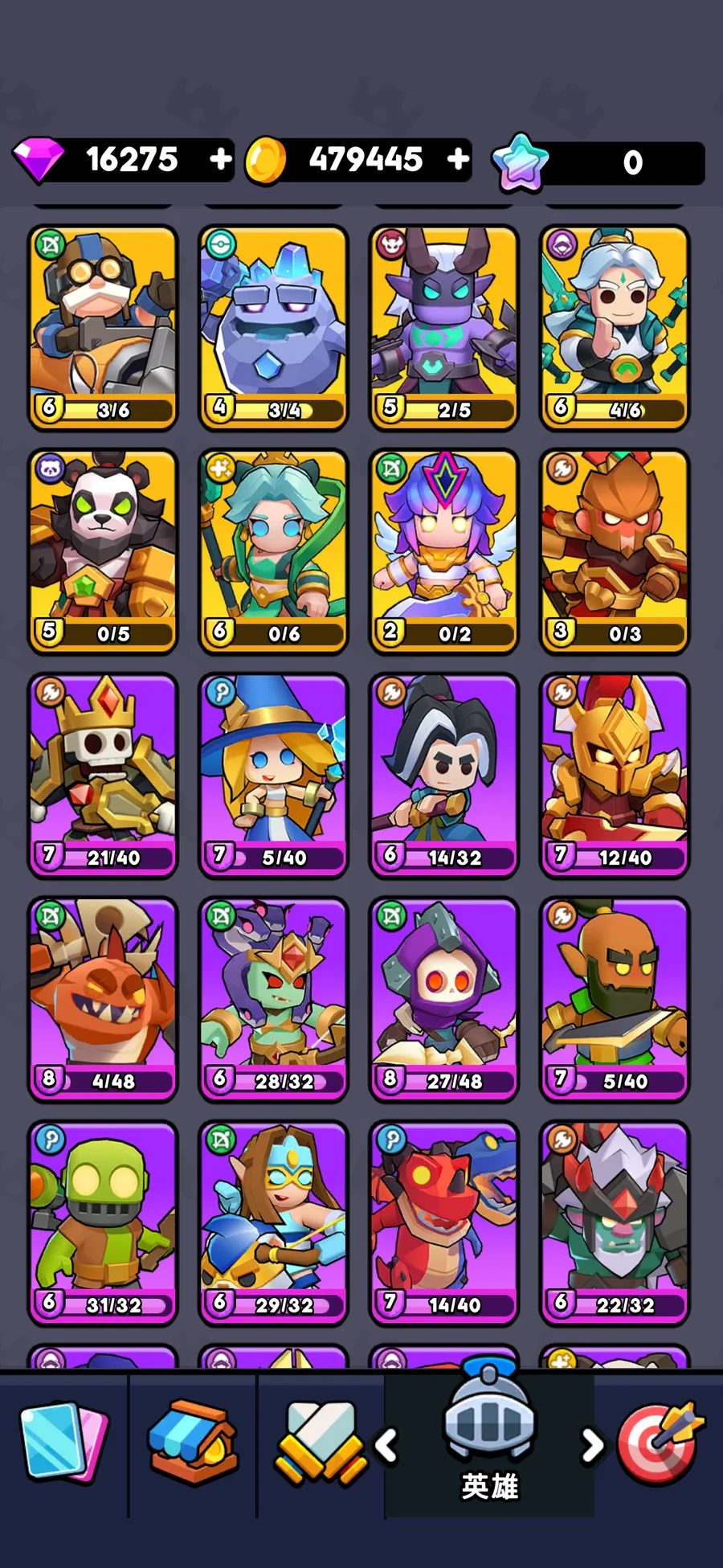Select the ice golem hero card 3/4
This screenshot has height=1568, width=723.
tap(273, 326)
